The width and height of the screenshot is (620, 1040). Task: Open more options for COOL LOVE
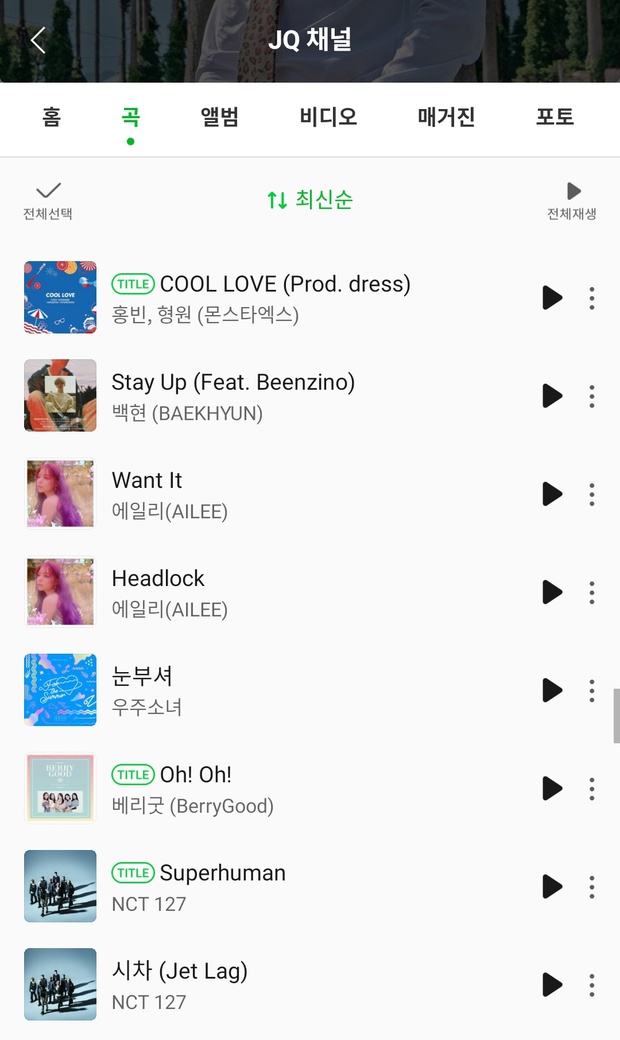[592, 298]
